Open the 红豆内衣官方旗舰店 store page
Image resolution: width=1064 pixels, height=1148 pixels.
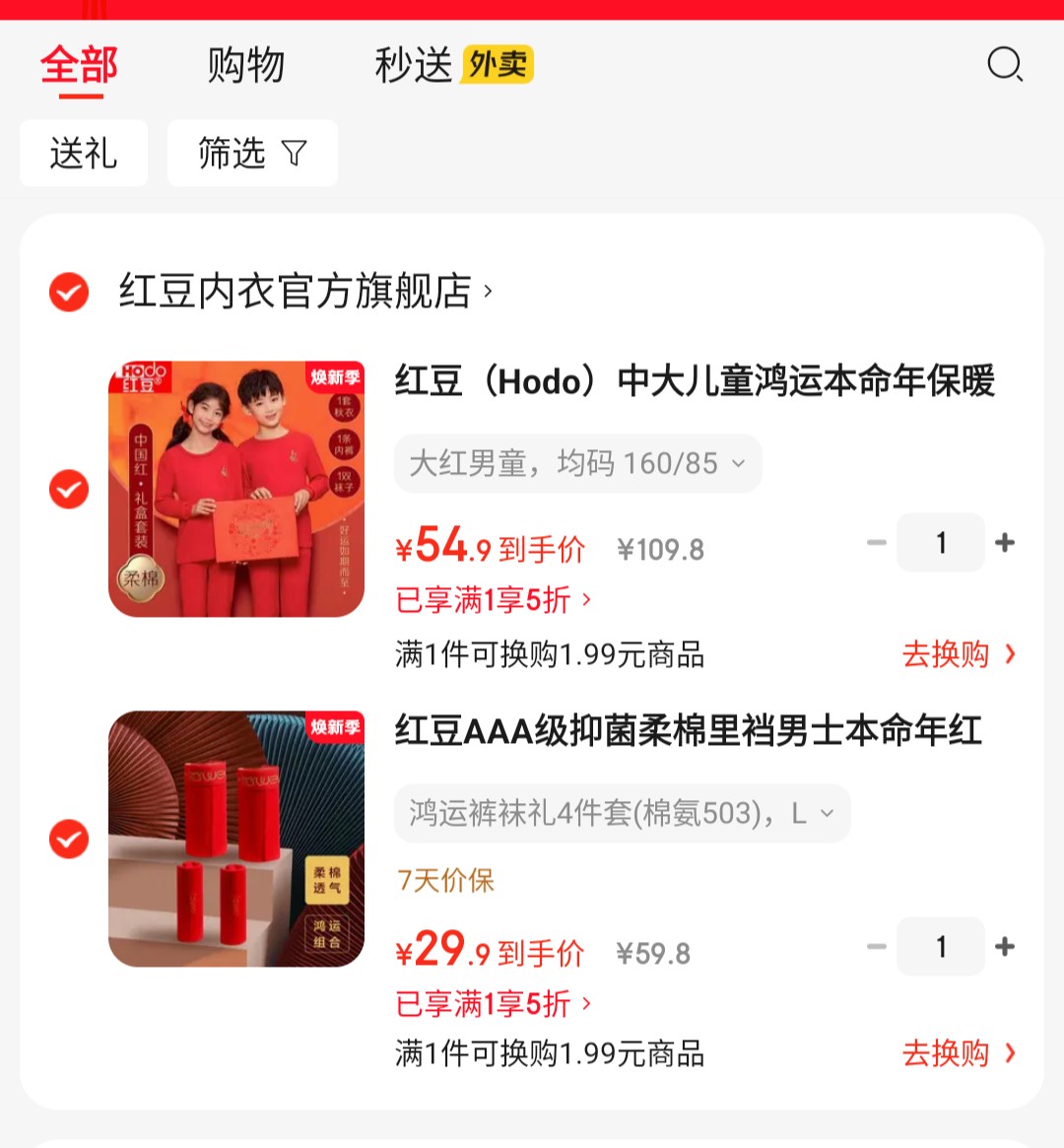tap(305, 292)
